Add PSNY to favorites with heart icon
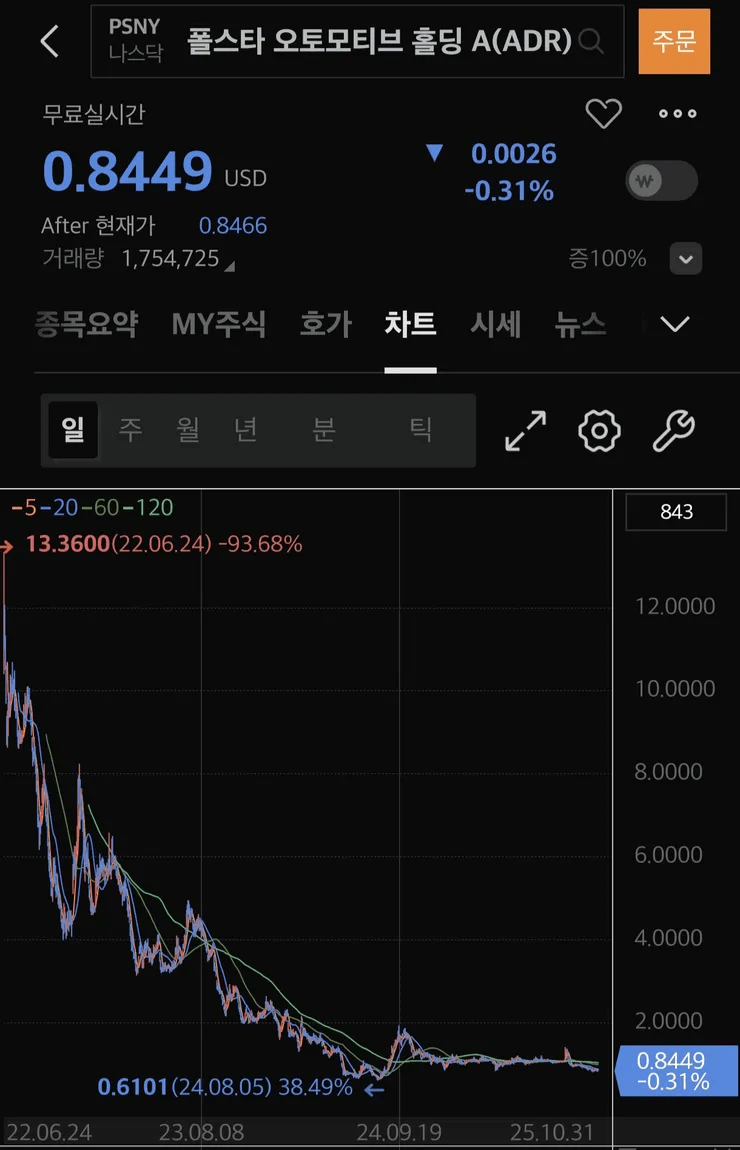 click(x=602, y=113)
